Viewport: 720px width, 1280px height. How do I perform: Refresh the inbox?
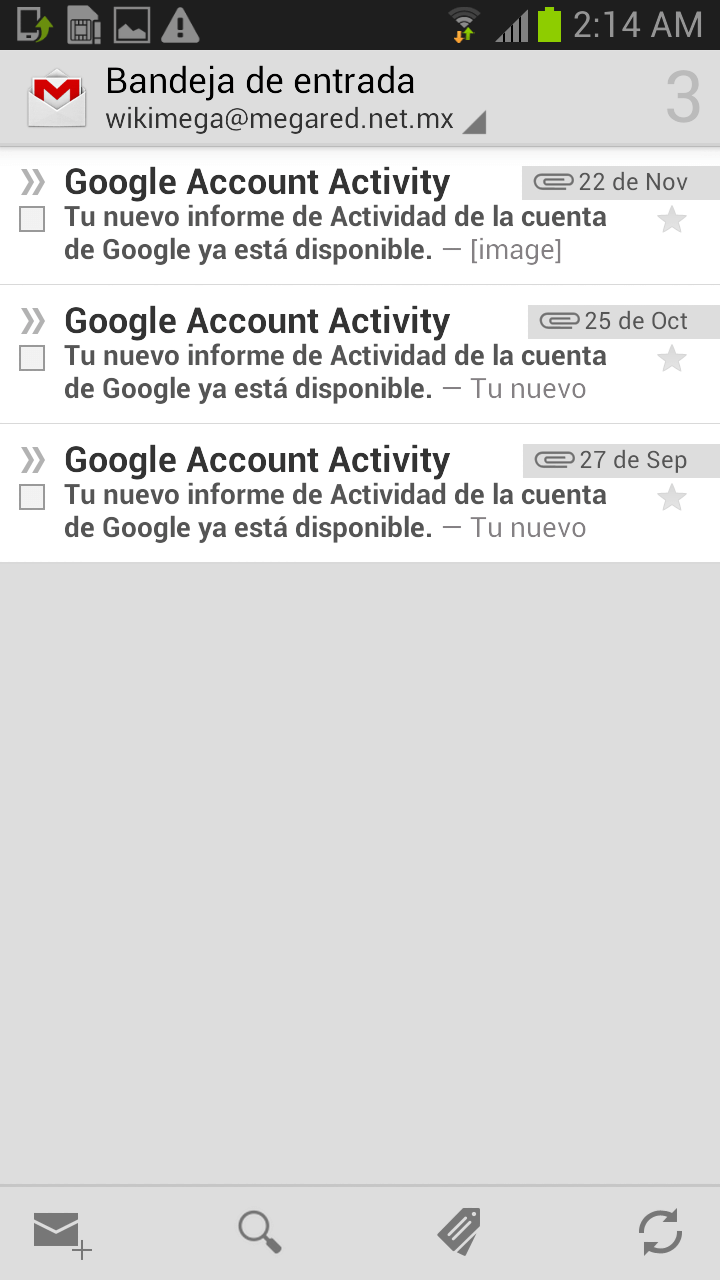661,1232
